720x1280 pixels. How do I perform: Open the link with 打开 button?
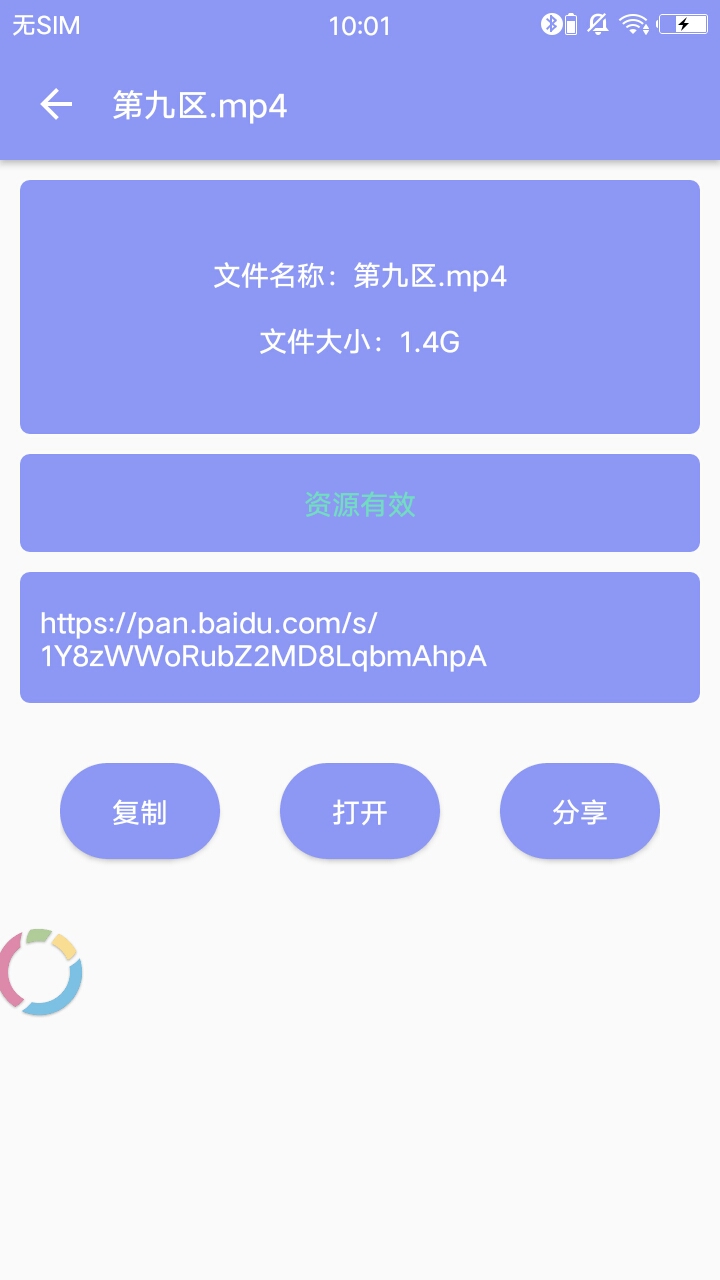click(360, 811)
